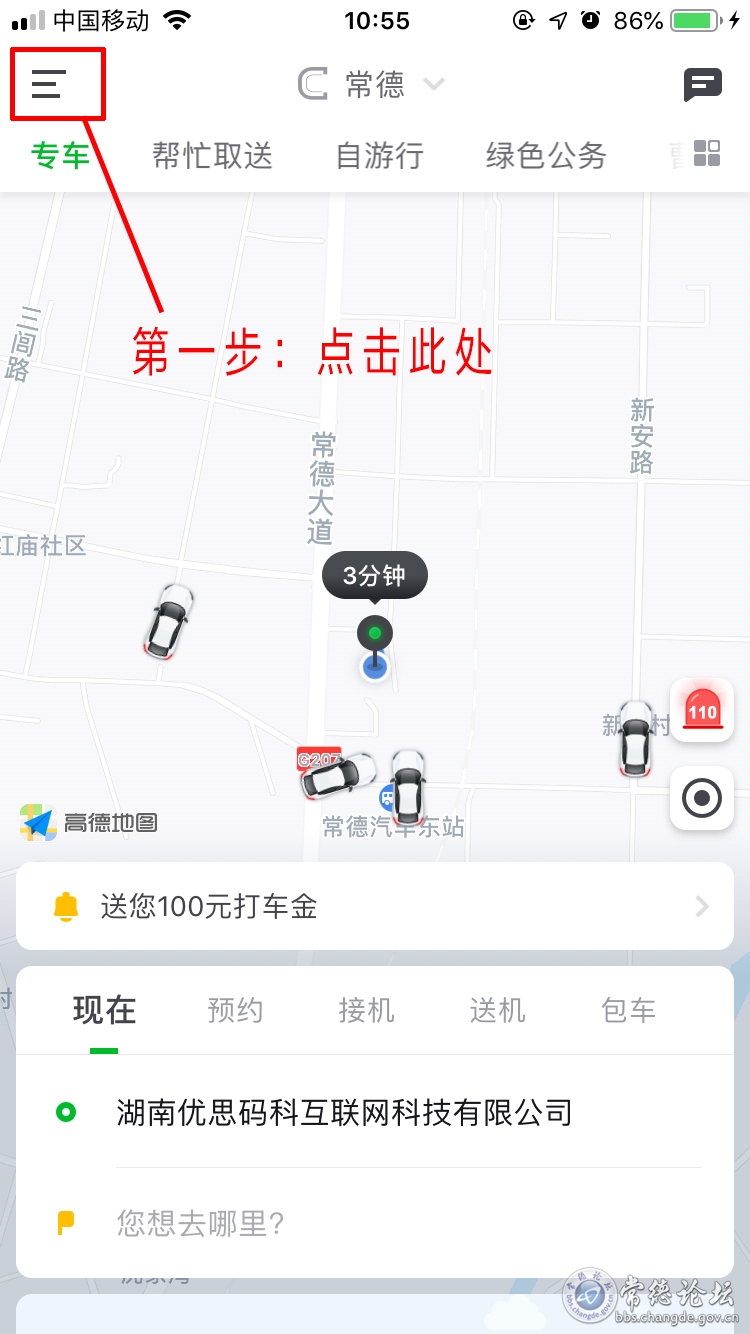Open the 绿色公务 tab
Image resolution: width=750 pixels, height=1334 pixels.
[546, 155]
